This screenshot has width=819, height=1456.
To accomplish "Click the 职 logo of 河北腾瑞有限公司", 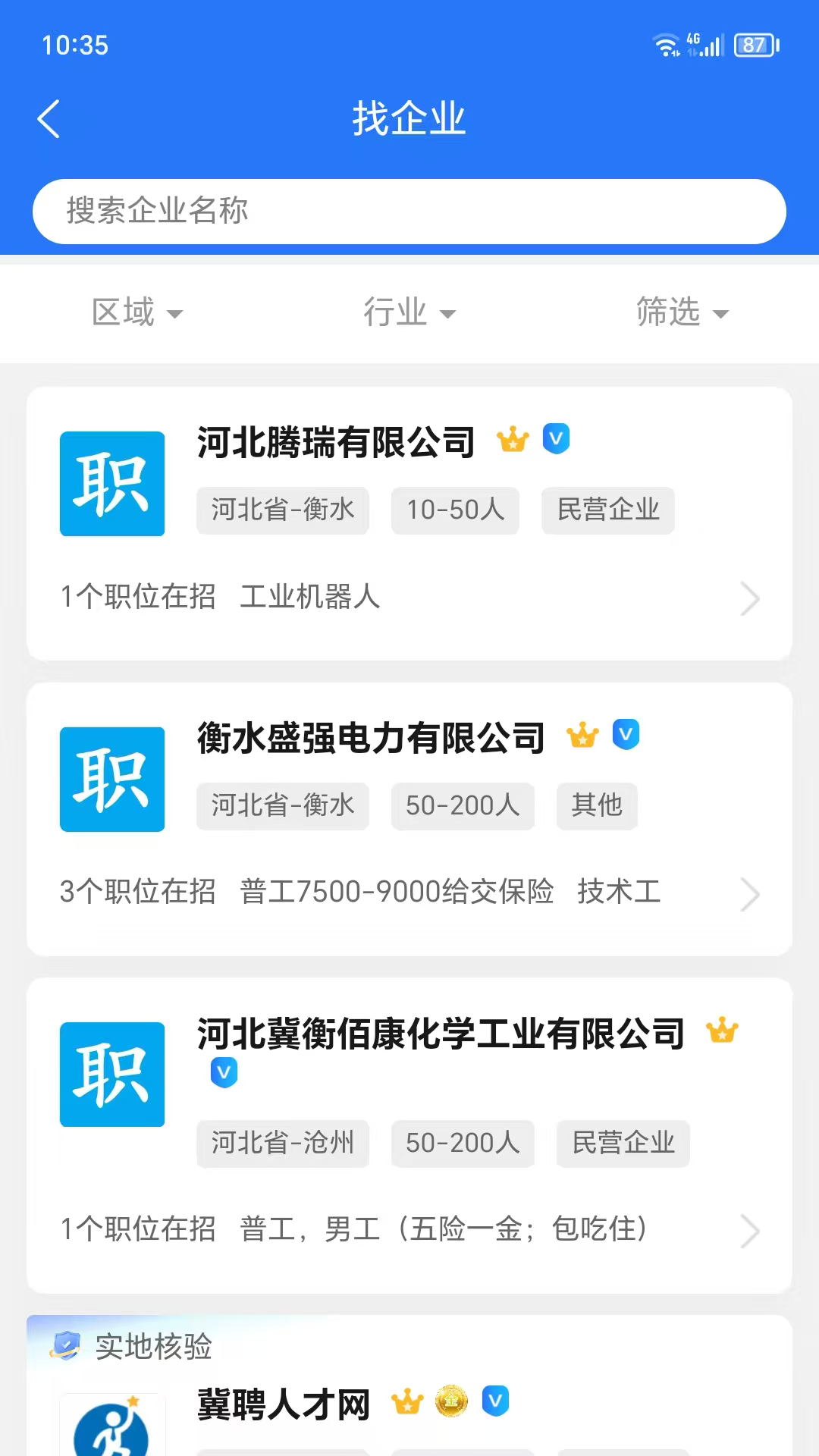I will coord(111,483).
